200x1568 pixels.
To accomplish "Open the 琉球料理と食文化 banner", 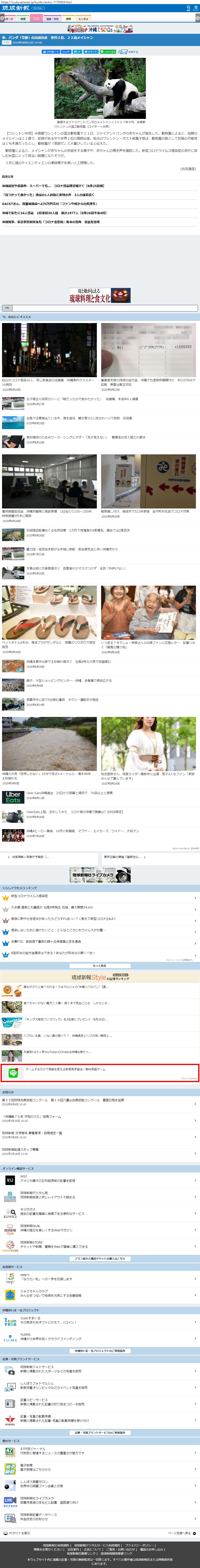I will click(100, 296).
